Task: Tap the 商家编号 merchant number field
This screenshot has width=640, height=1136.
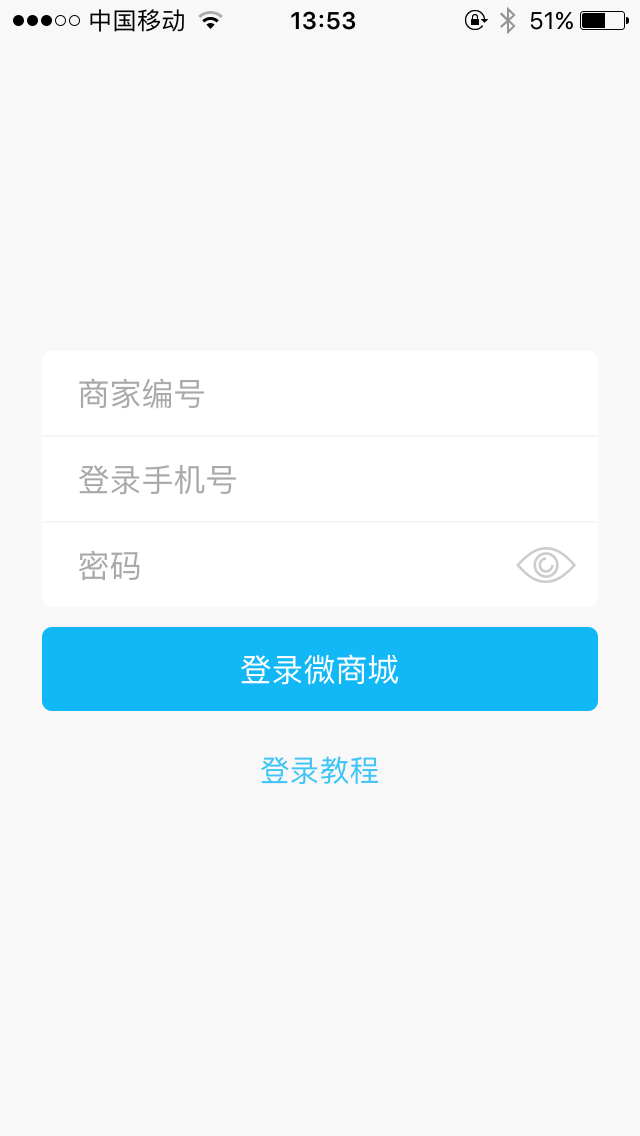Action: click(x=320, y=394)
